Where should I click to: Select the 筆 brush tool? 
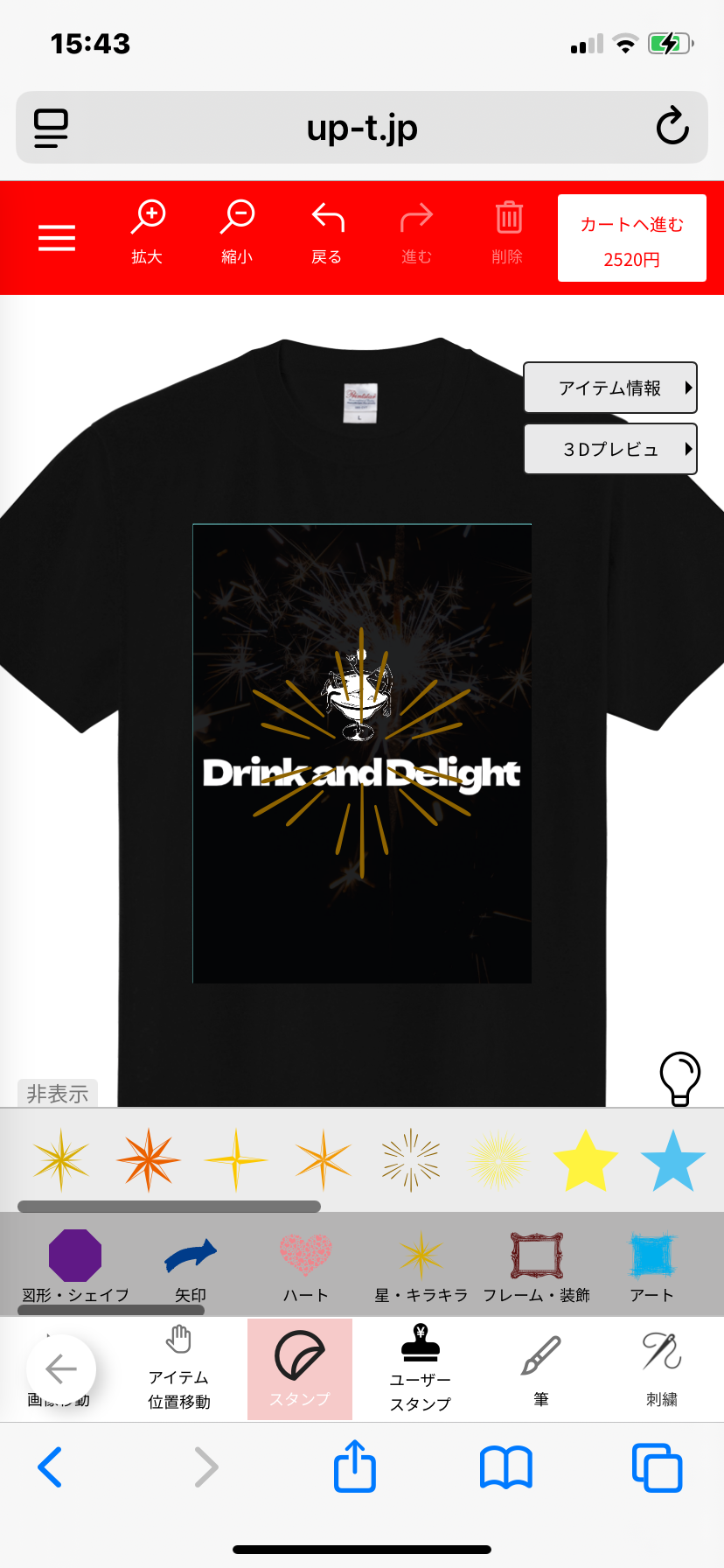point(541,1369)
